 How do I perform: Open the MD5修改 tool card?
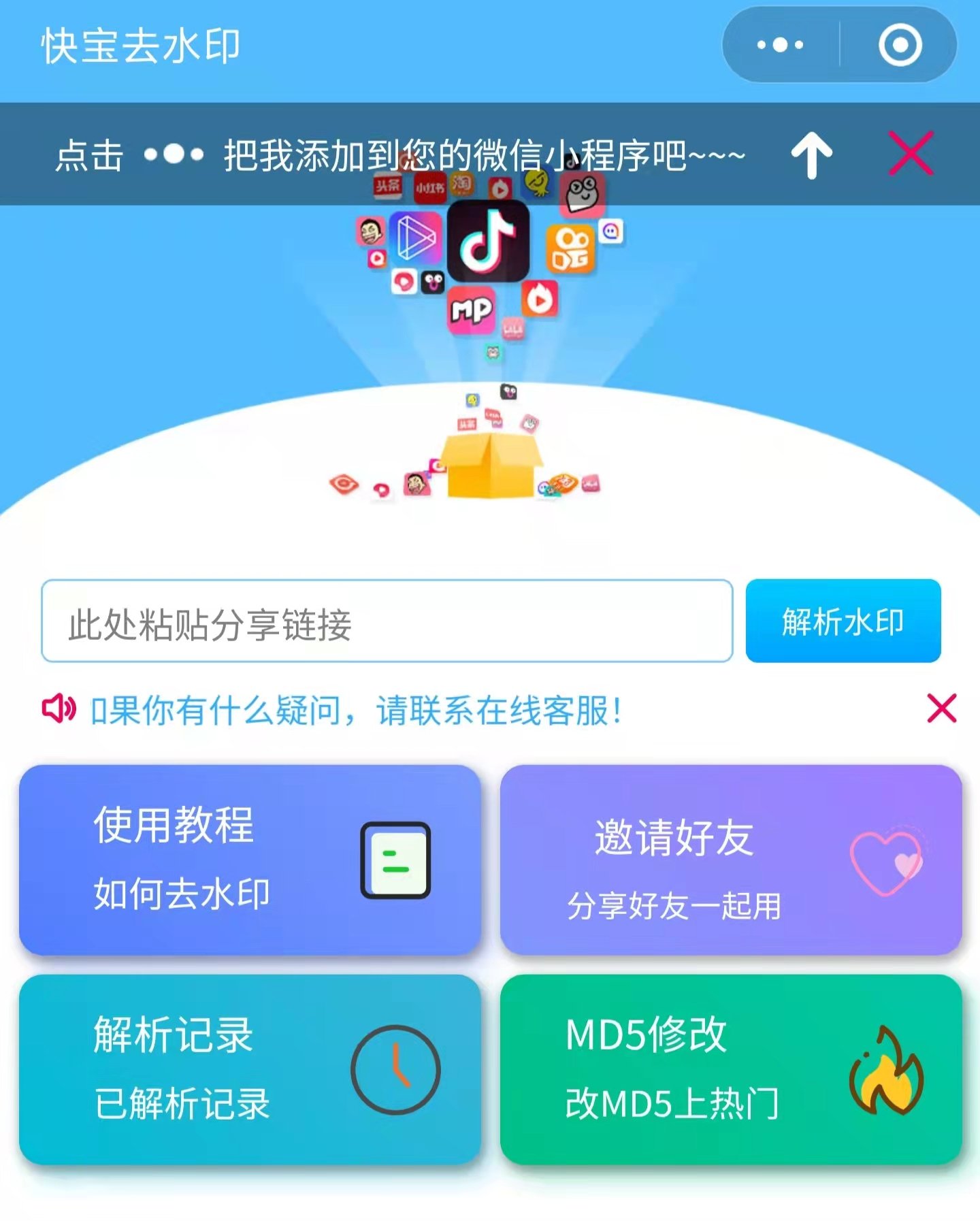pos(730,1069)
